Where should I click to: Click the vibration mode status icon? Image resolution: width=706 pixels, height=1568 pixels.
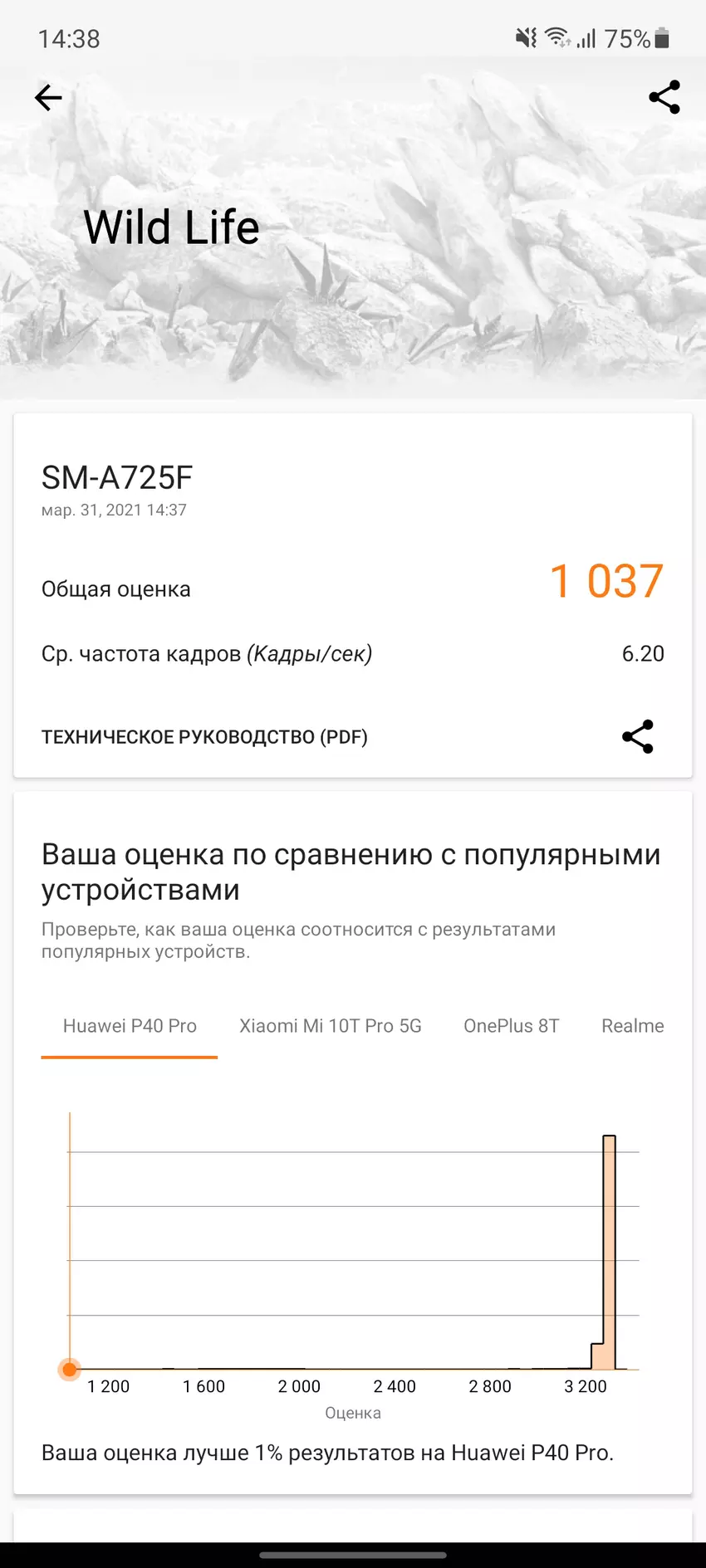[x=527, y=37]
